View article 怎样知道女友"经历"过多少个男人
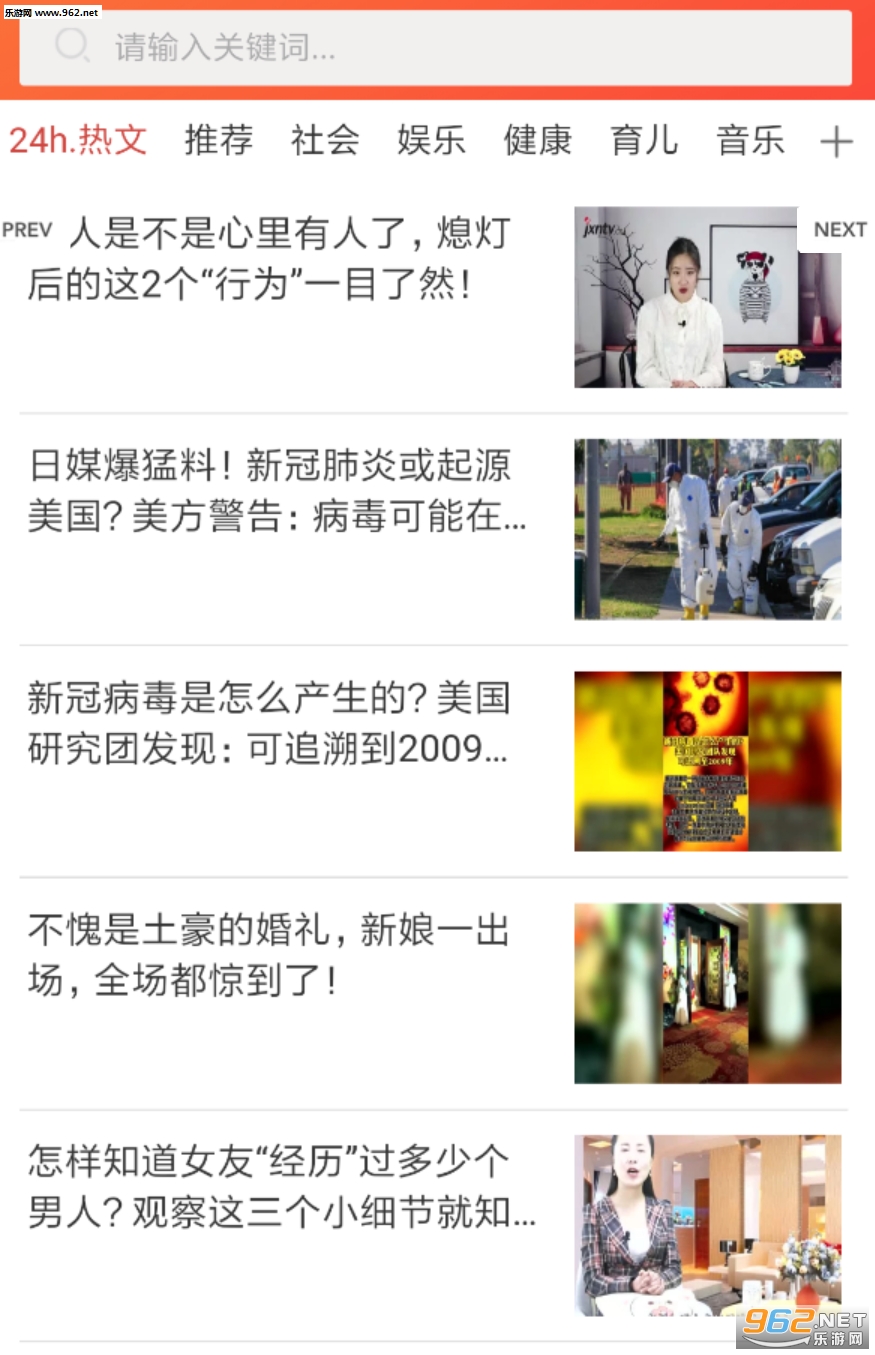Image resolution: width=875 pixels, height=1355 pixels. [282, 1188]
